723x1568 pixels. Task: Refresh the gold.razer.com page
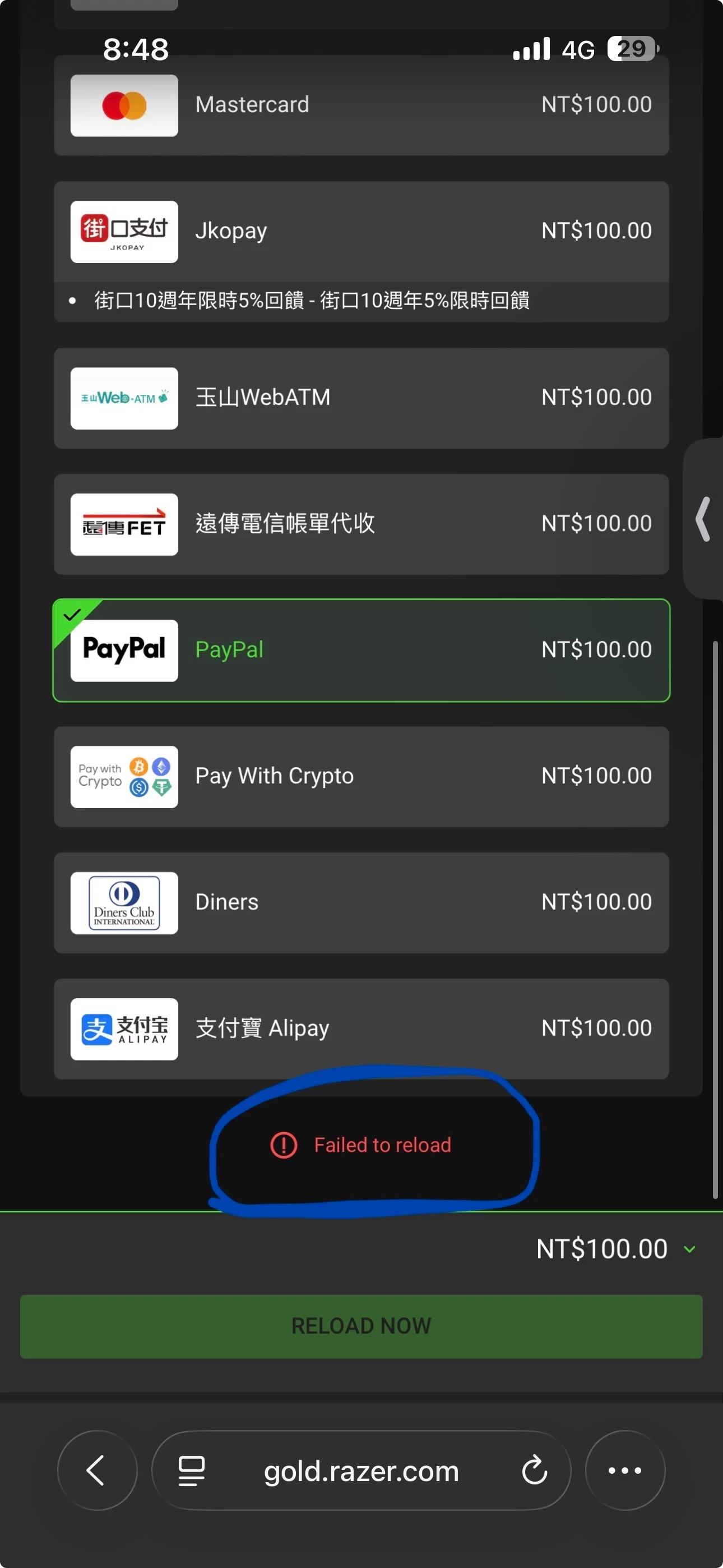coord(534,1470)
